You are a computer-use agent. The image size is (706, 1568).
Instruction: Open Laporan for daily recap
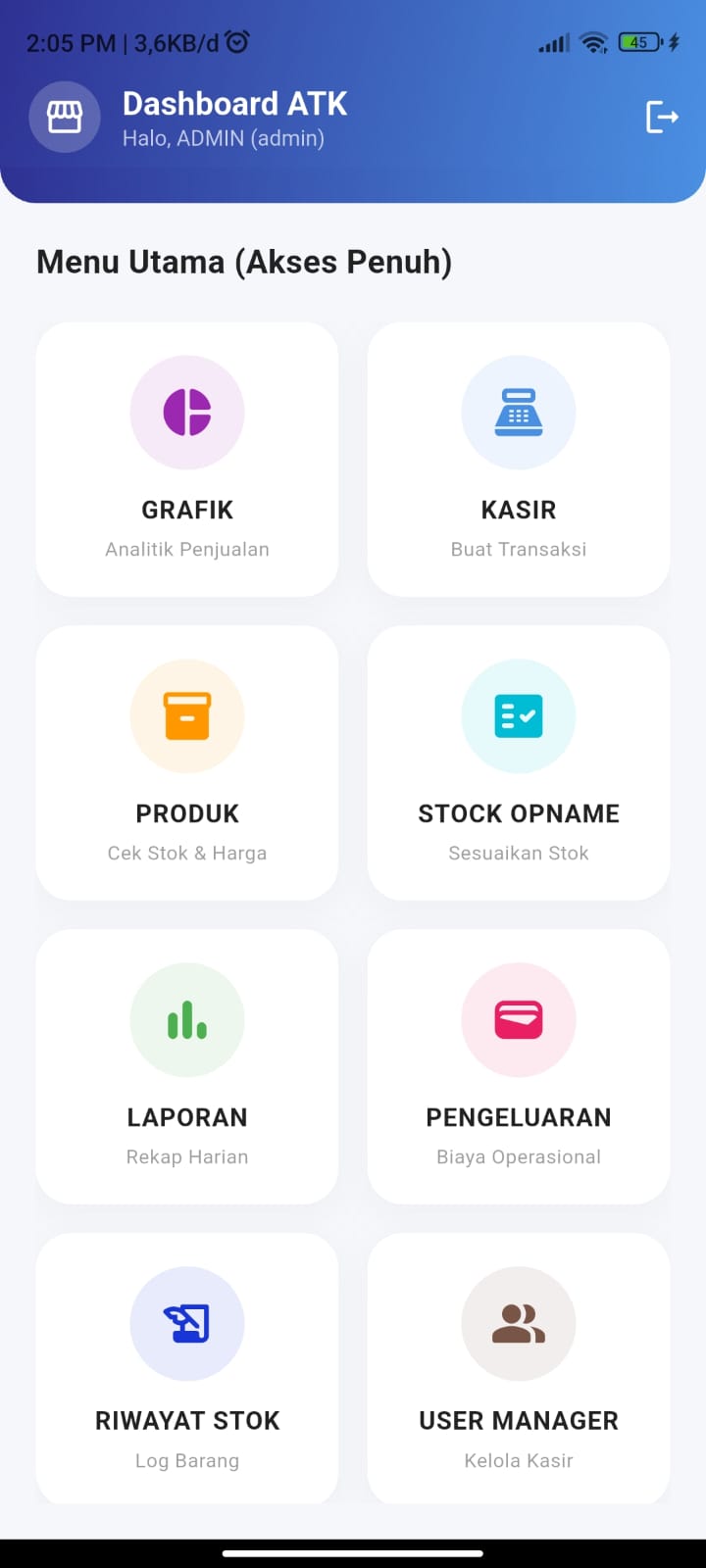[x=187, y=1066]
